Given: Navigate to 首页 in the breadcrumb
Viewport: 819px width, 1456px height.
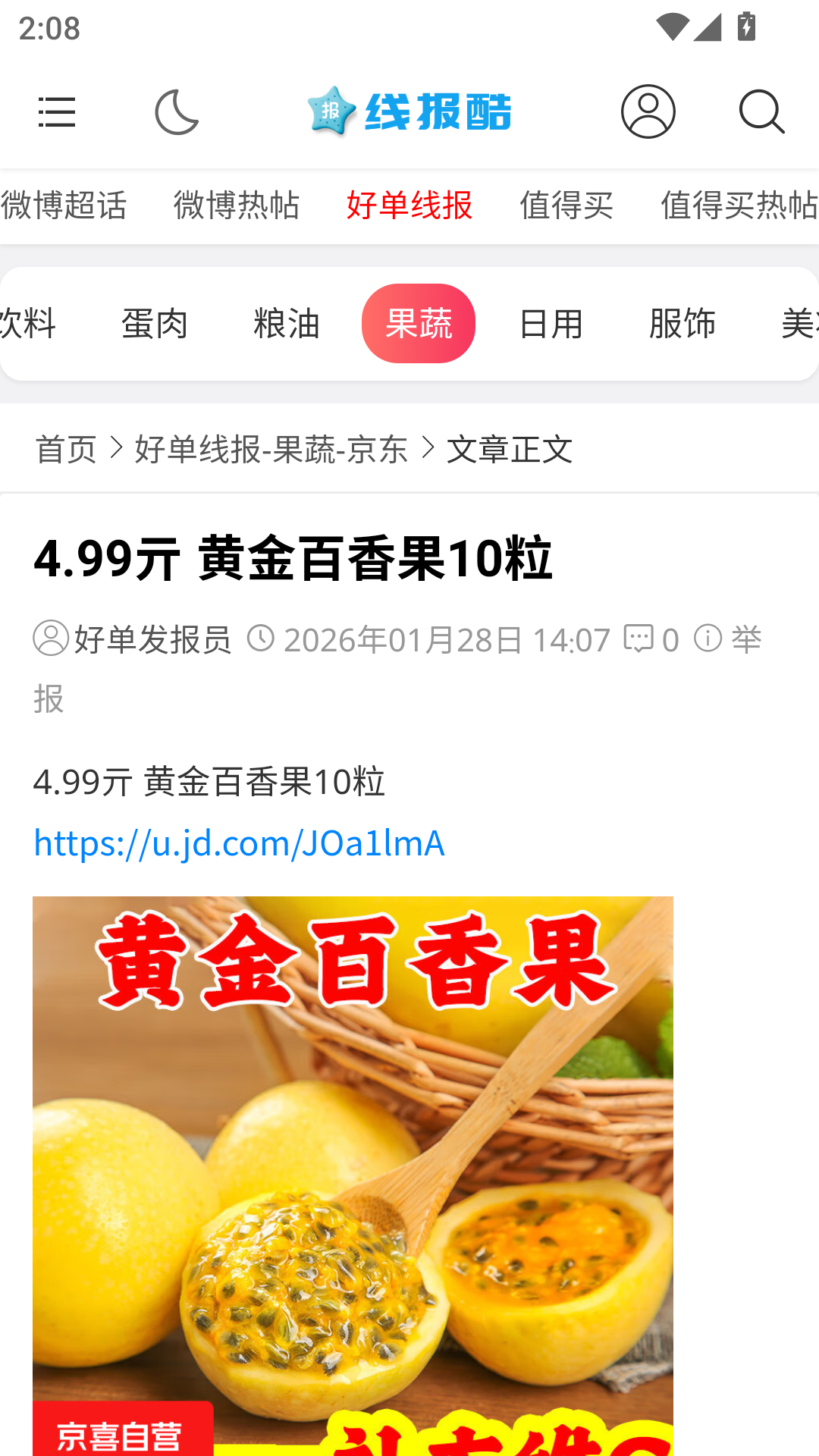Looking at the screenshot, I should (x=66, y=449).
